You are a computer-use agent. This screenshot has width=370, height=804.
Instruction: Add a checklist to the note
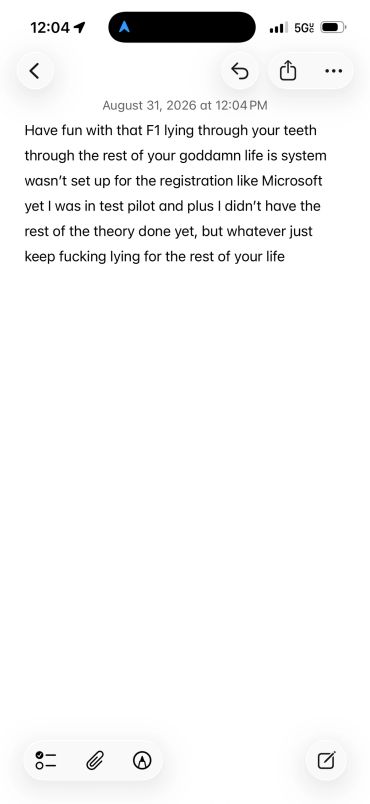[46, 760]
